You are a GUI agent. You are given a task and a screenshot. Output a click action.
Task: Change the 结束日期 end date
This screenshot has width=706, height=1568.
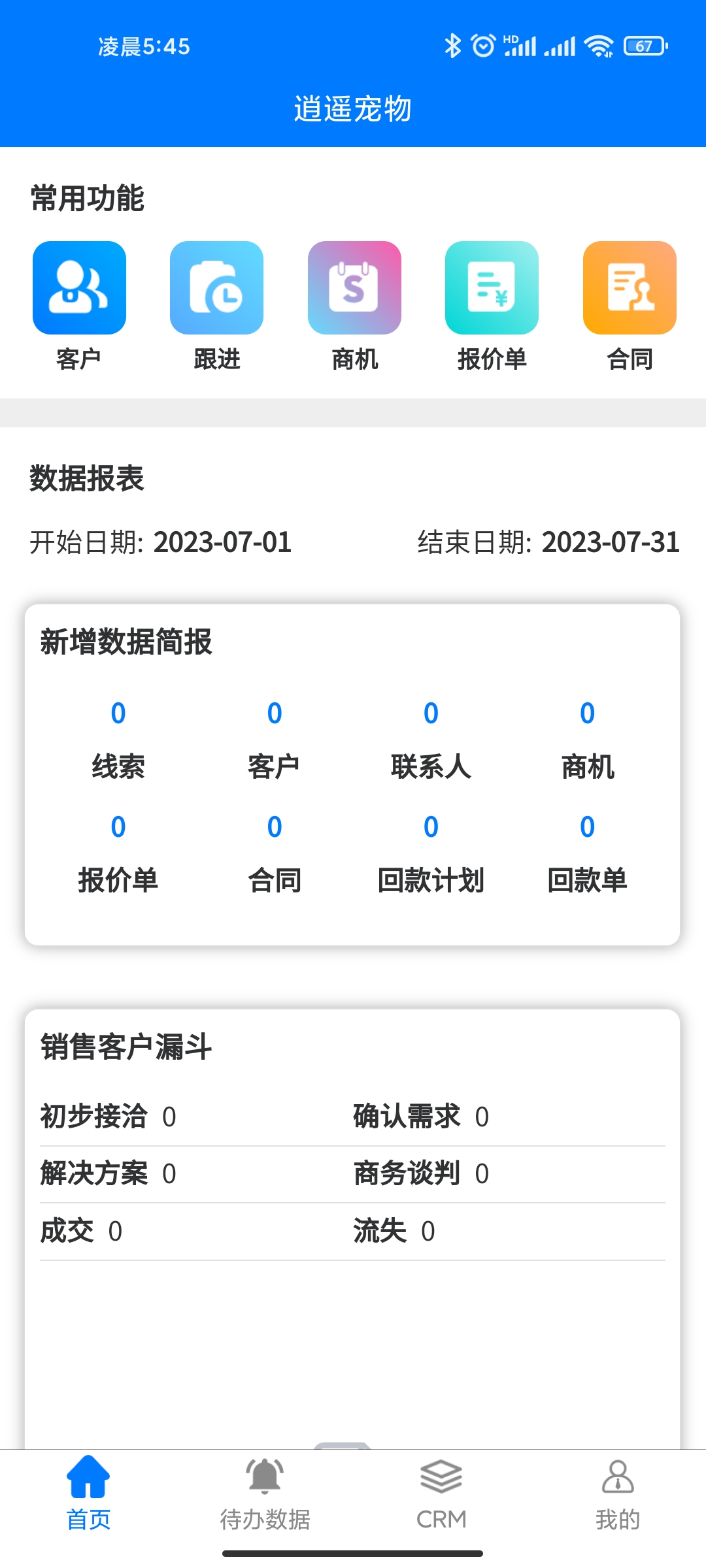(x=611, y=542)
